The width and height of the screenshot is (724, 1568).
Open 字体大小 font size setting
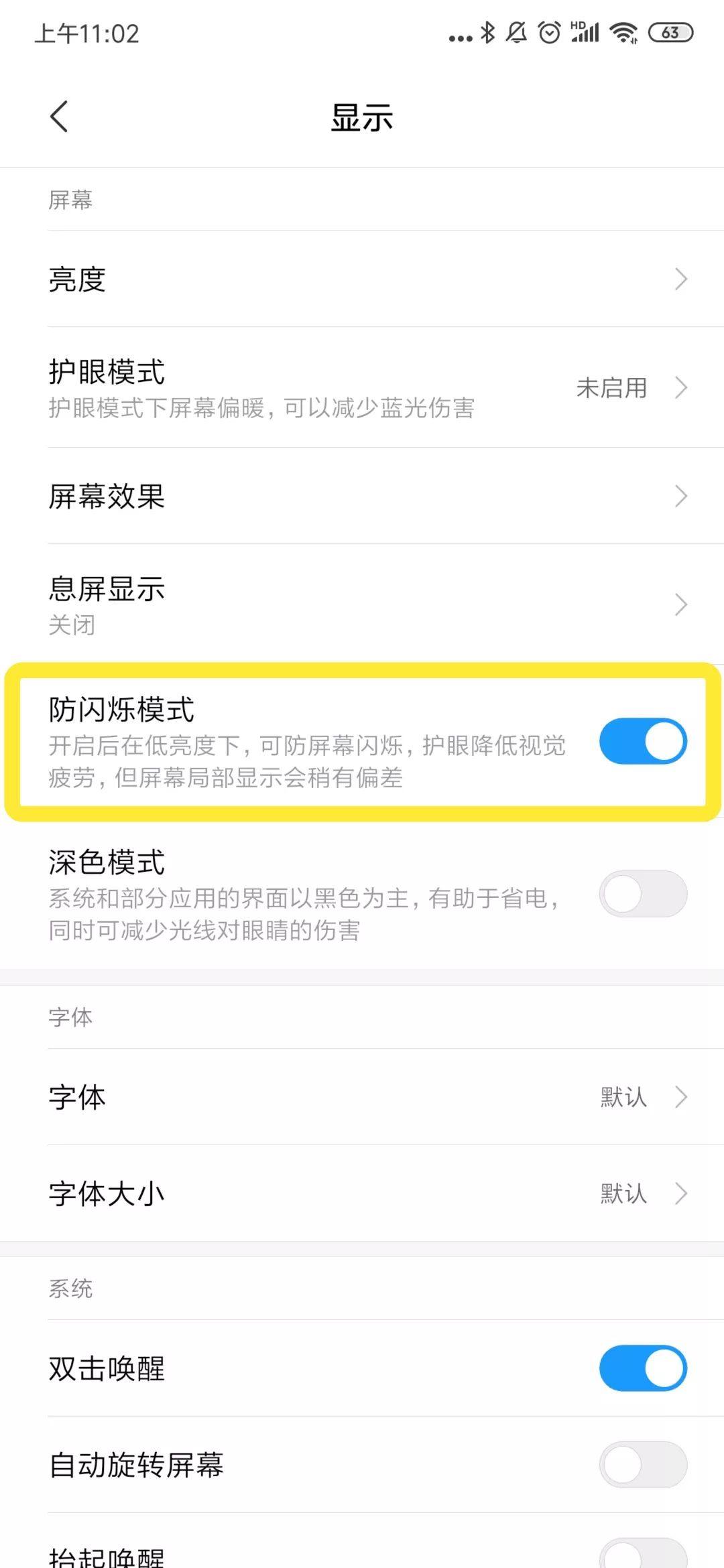[x=362, y=1193]
